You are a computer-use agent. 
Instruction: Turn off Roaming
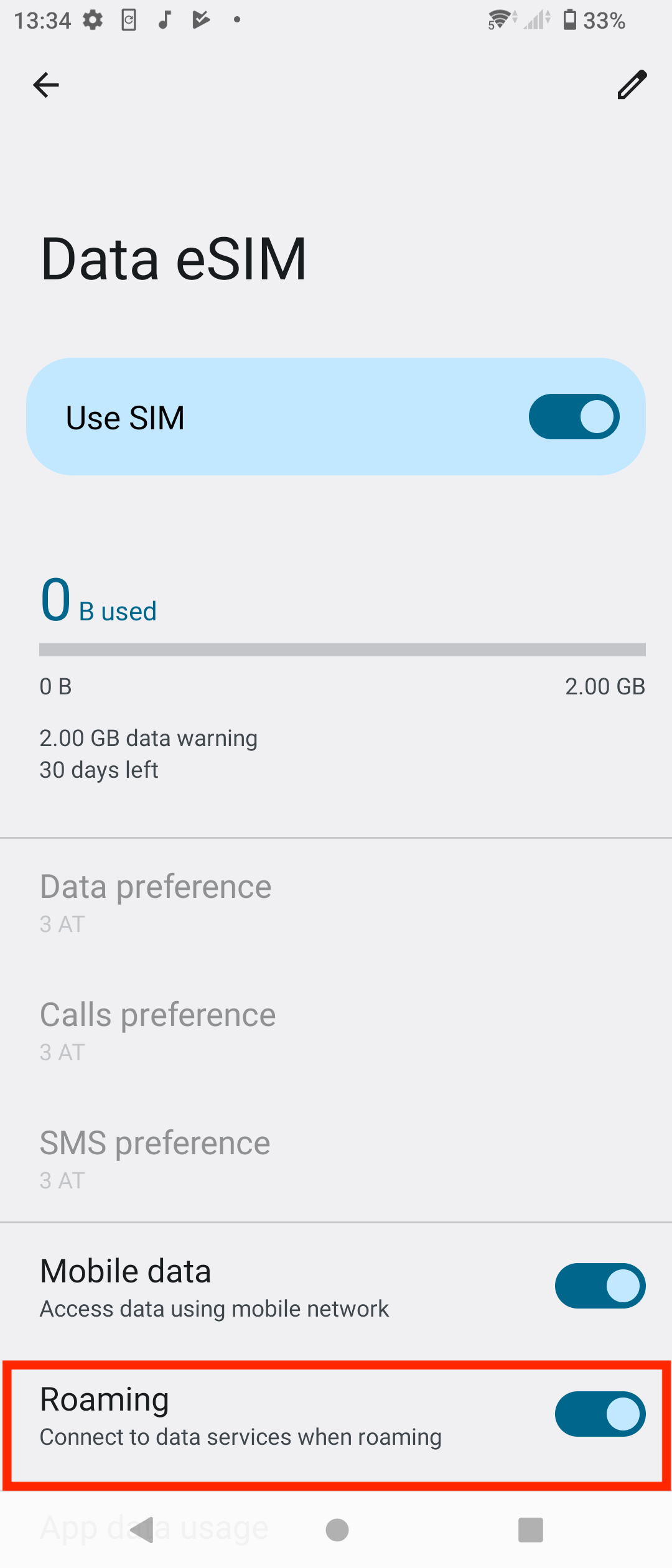[600, 1414]
